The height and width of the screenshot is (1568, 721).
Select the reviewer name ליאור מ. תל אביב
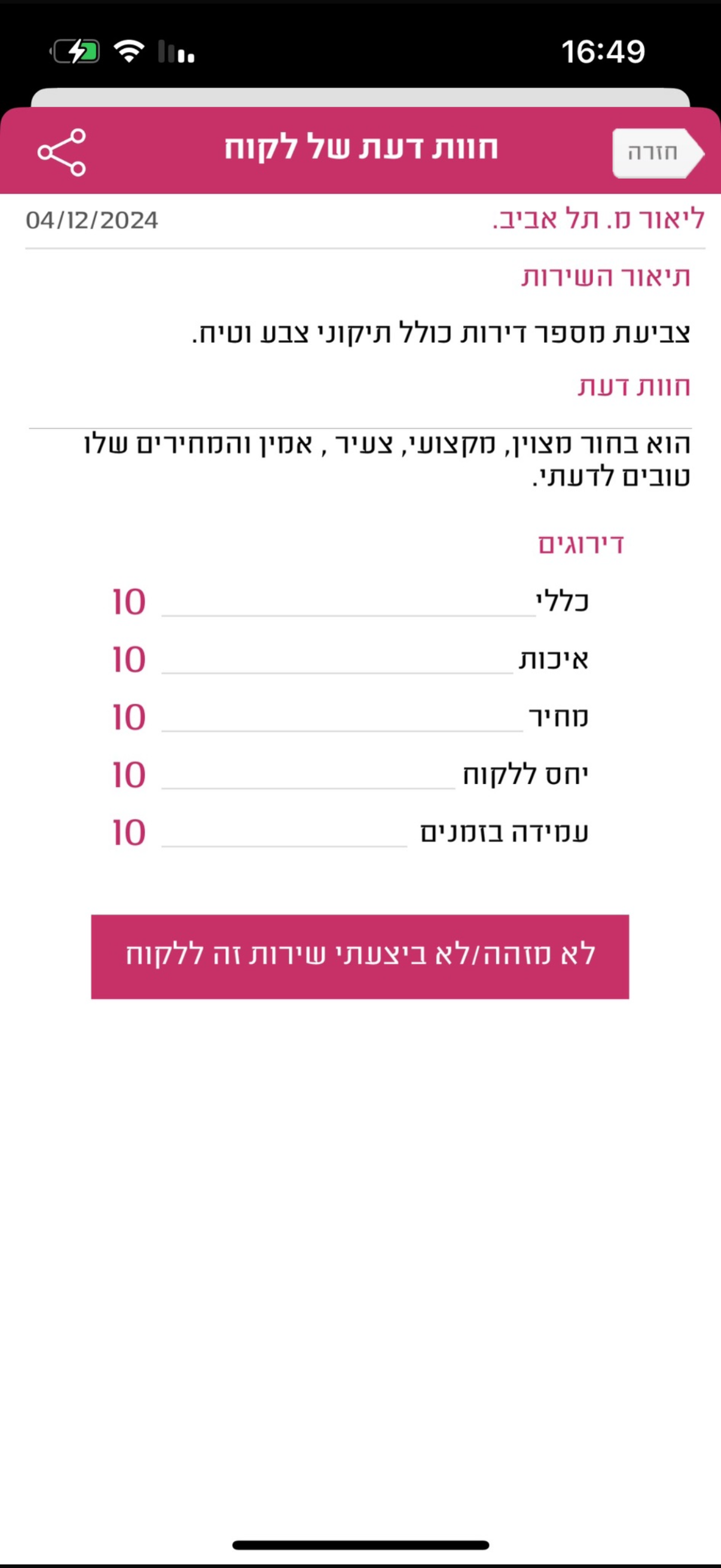point(599,220)
